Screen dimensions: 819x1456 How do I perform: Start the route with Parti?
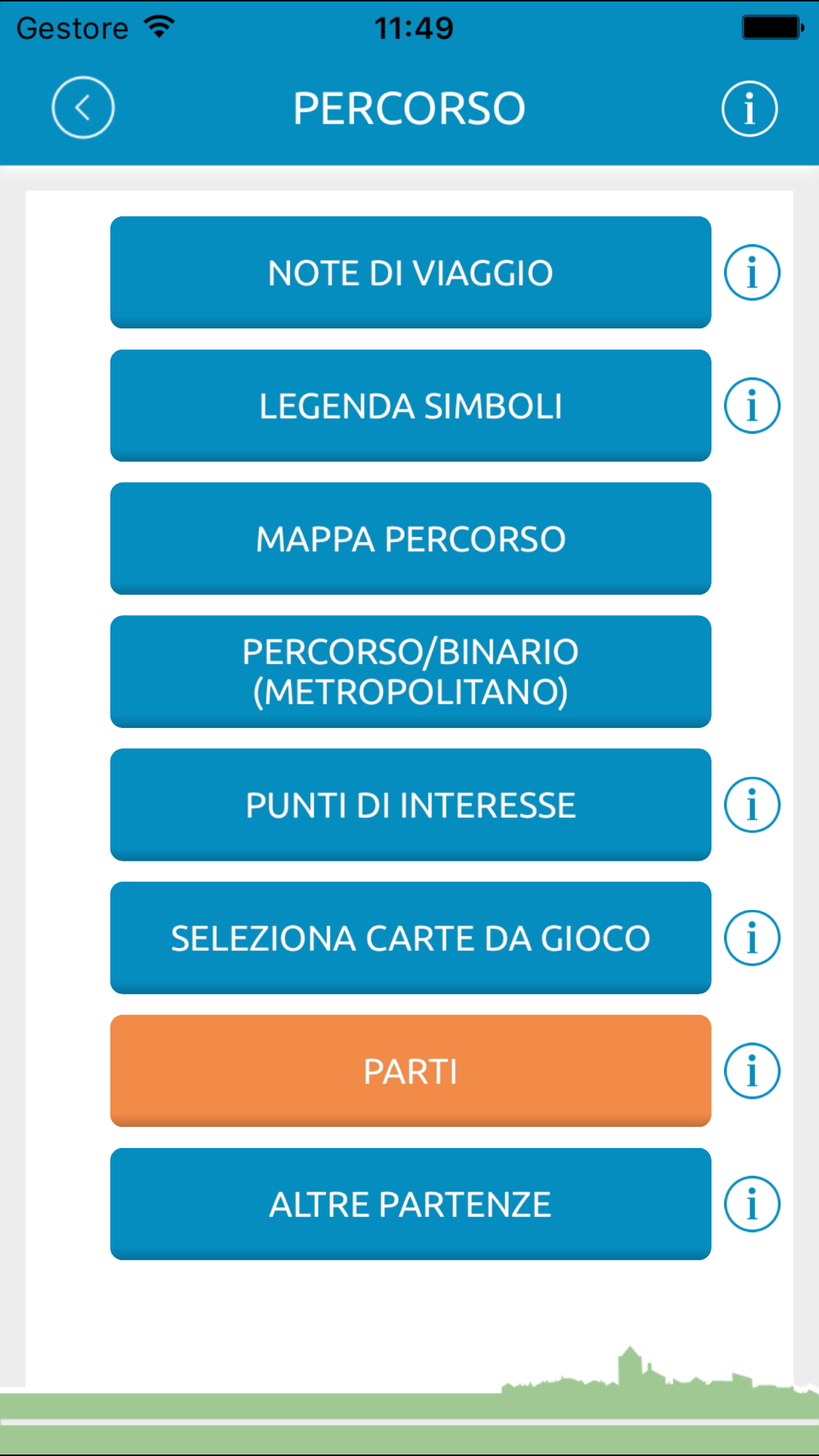coord(410,1071)
